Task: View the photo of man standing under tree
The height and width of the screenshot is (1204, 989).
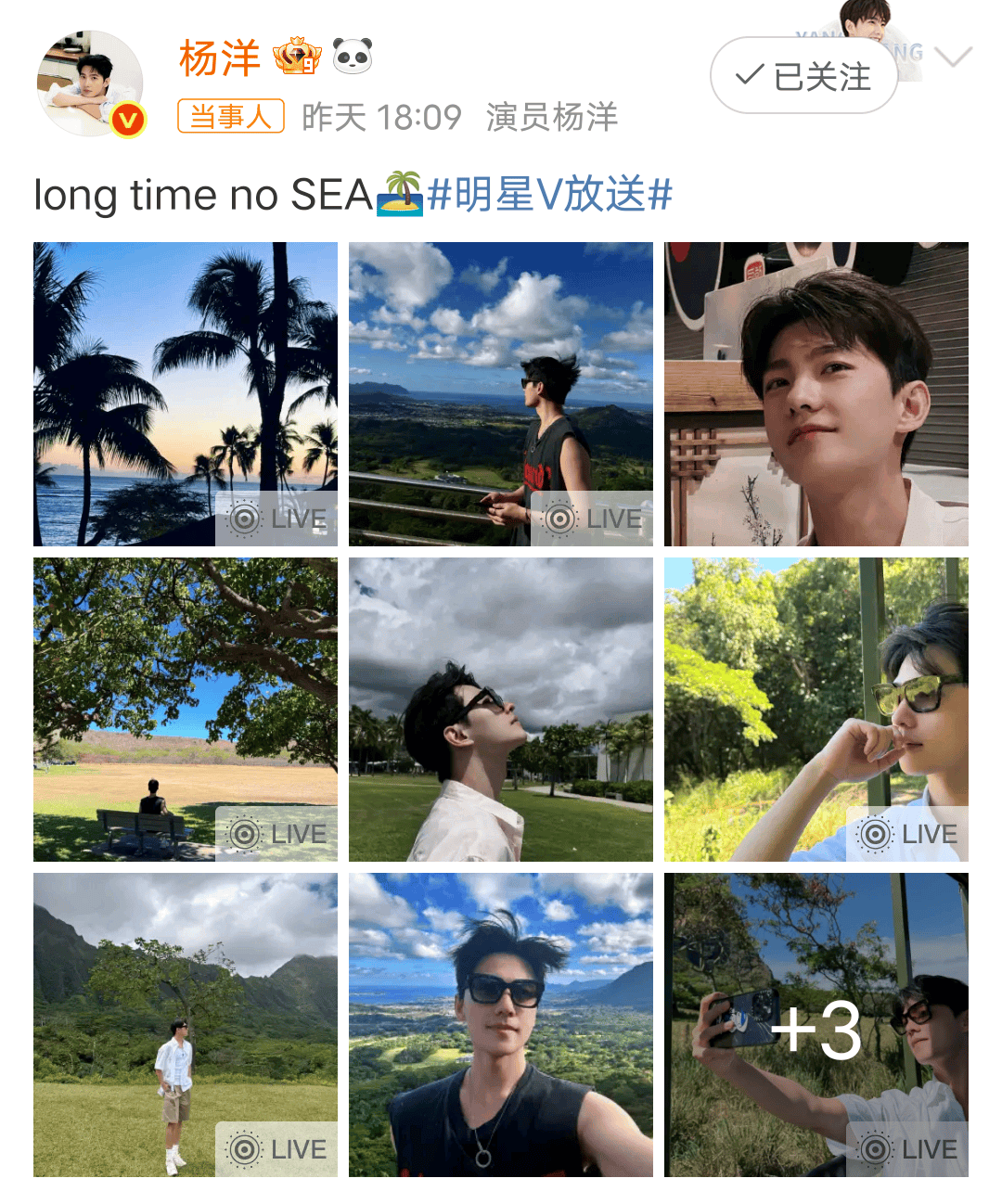Action: [186, 1025]
